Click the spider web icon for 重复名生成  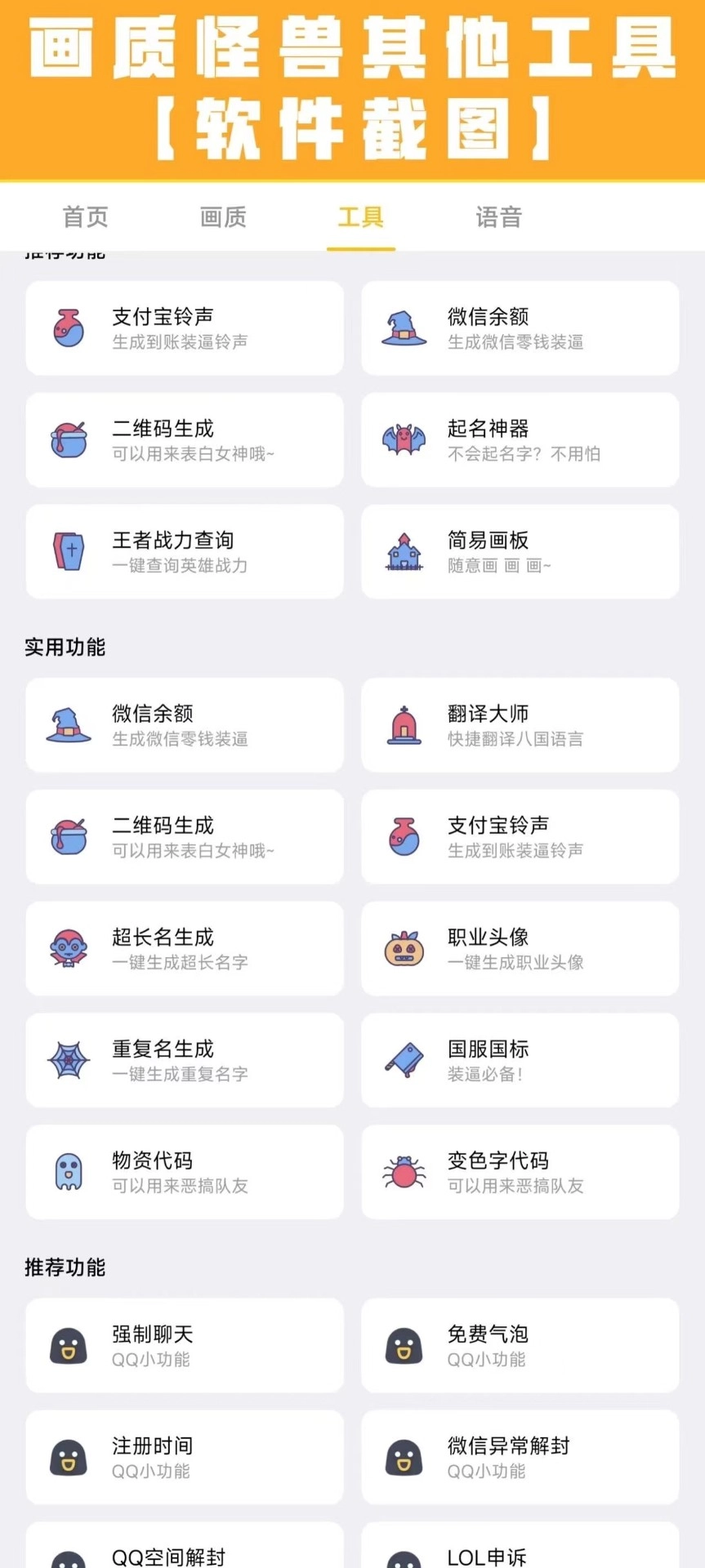tap(69, 1060)
